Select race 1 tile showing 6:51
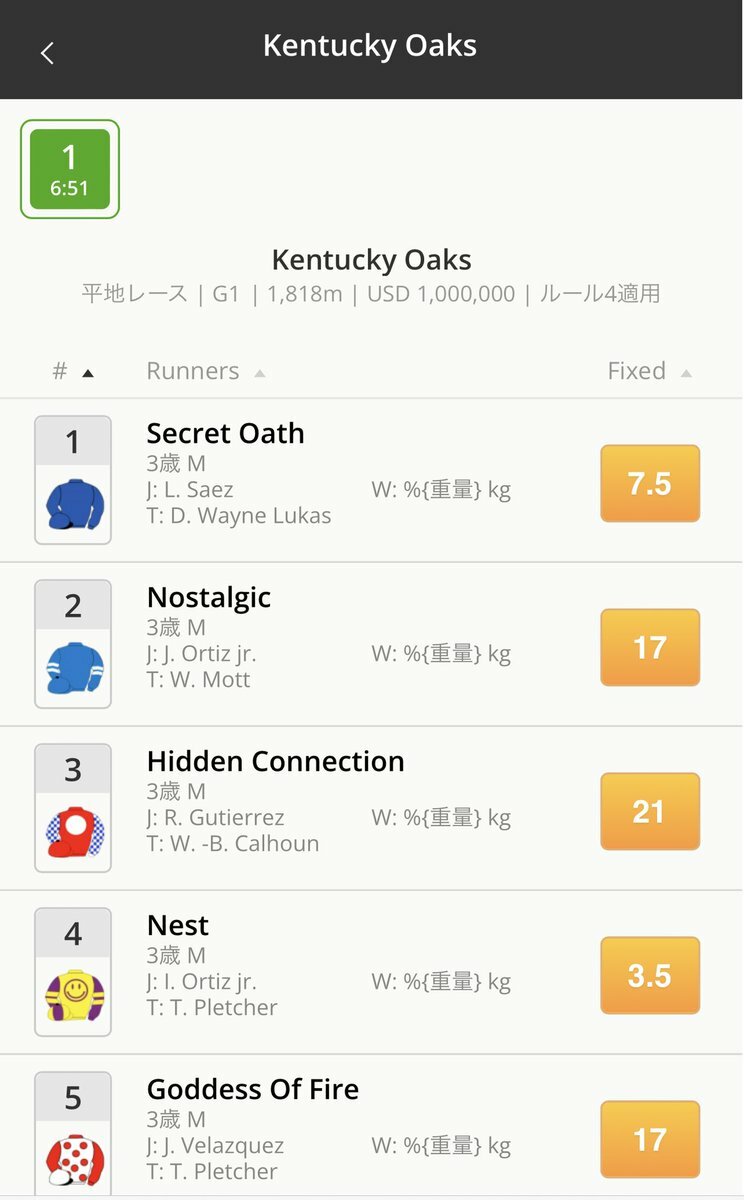 tap(70, 169)
